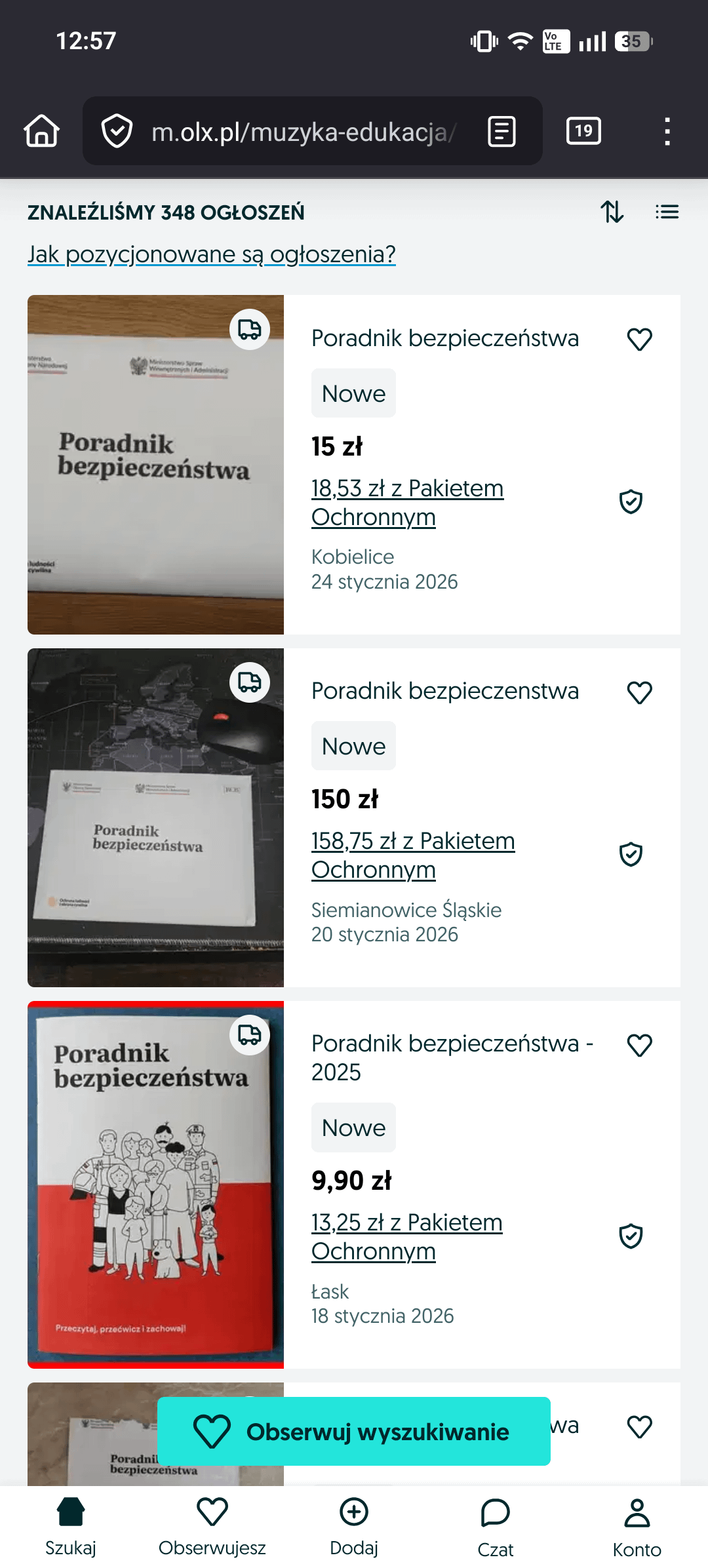Screen dimensions: 708x1568
Task: Favorite the 15 zł Poradnik bezpieczeństwa listing
Action: [639, 339]
